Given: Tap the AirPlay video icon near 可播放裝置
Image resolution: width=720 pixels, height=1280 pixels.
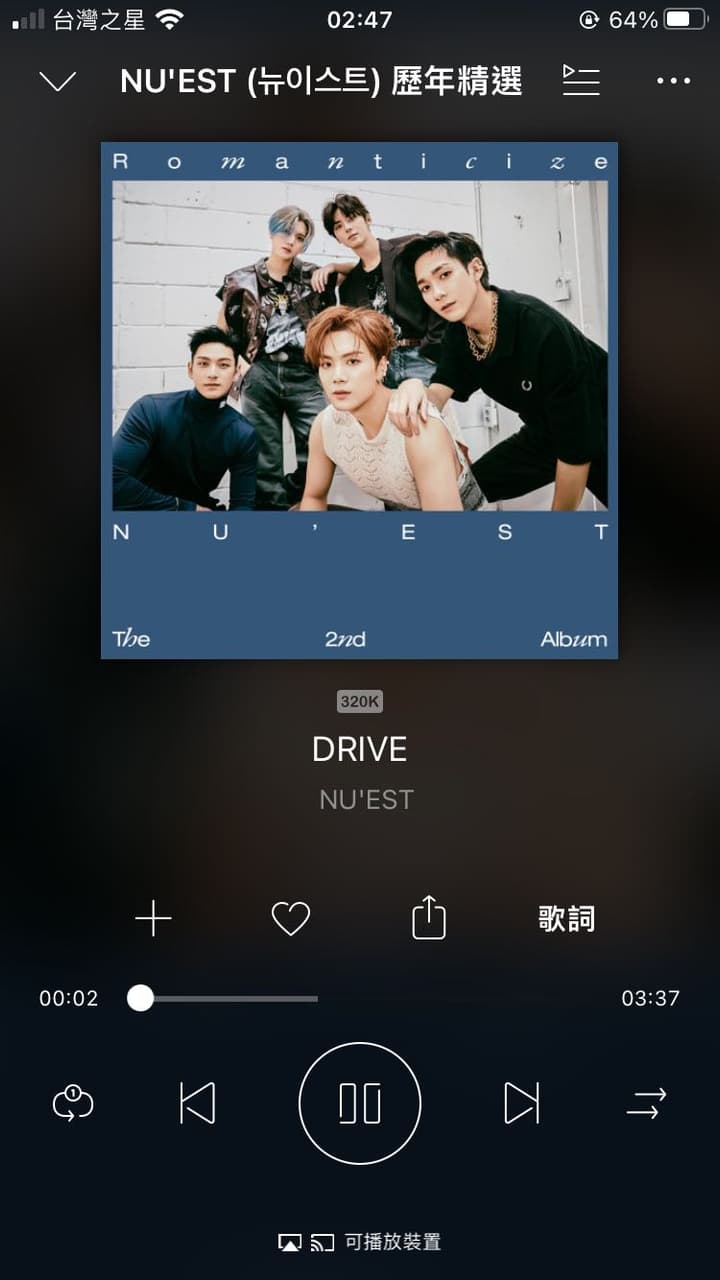Looking at the screenshot, I should (x=292, y=1241).
